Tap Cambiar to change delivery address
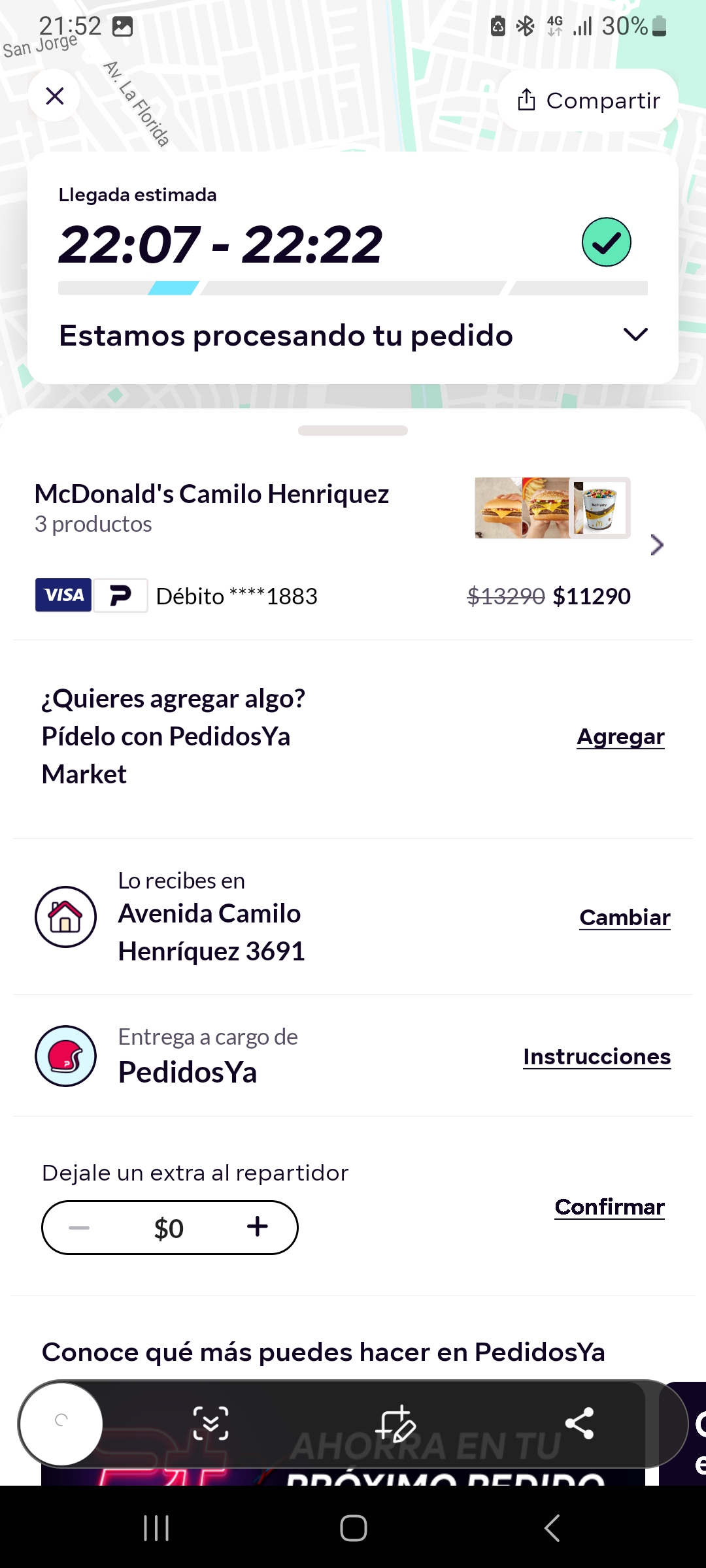Viewport: 706px width, 1568px height. coord(624,917)
